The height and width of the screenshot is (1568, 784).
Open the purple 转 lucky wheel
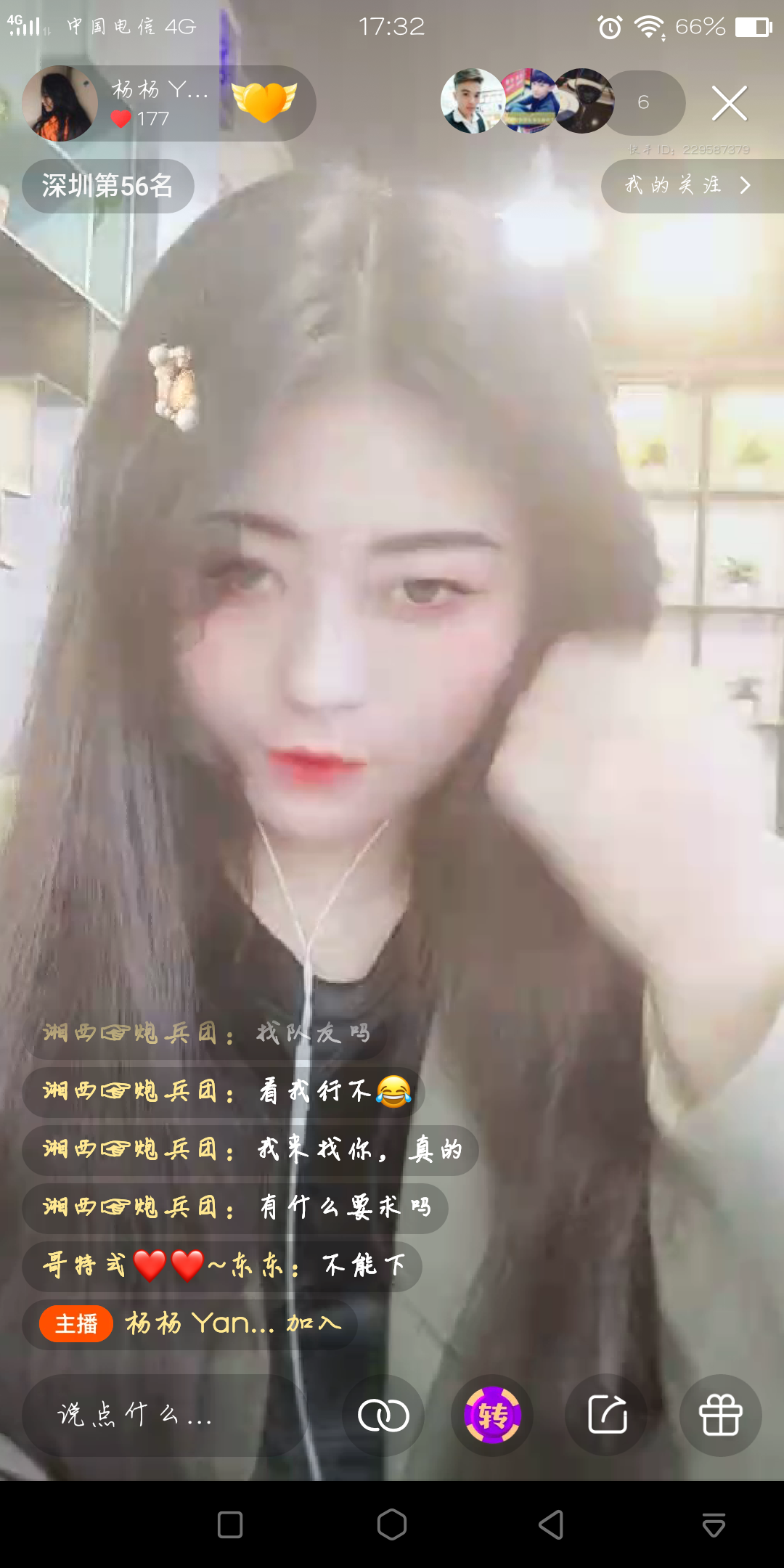(493, 1415)
